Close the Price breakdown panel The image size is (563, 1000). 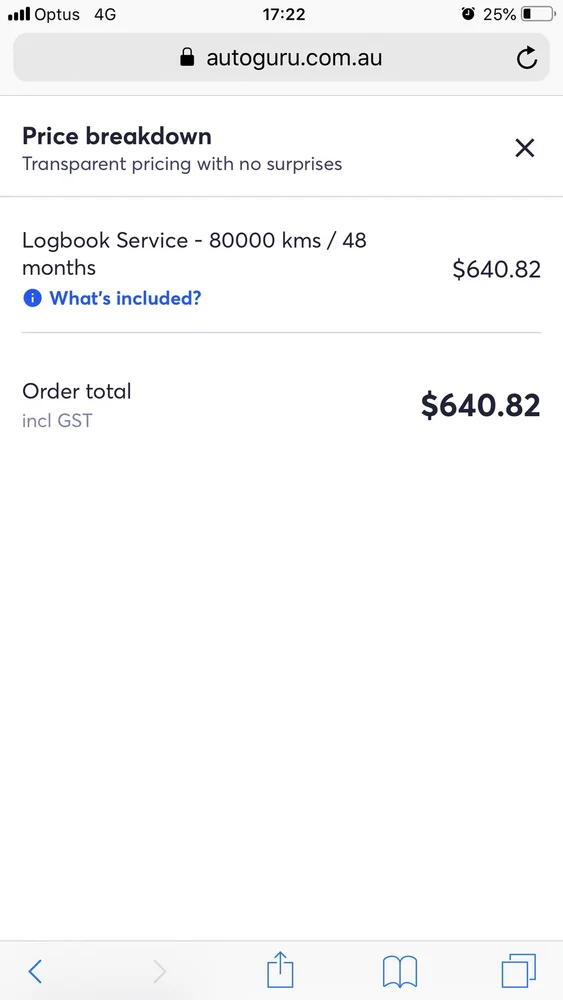[524, 148]
